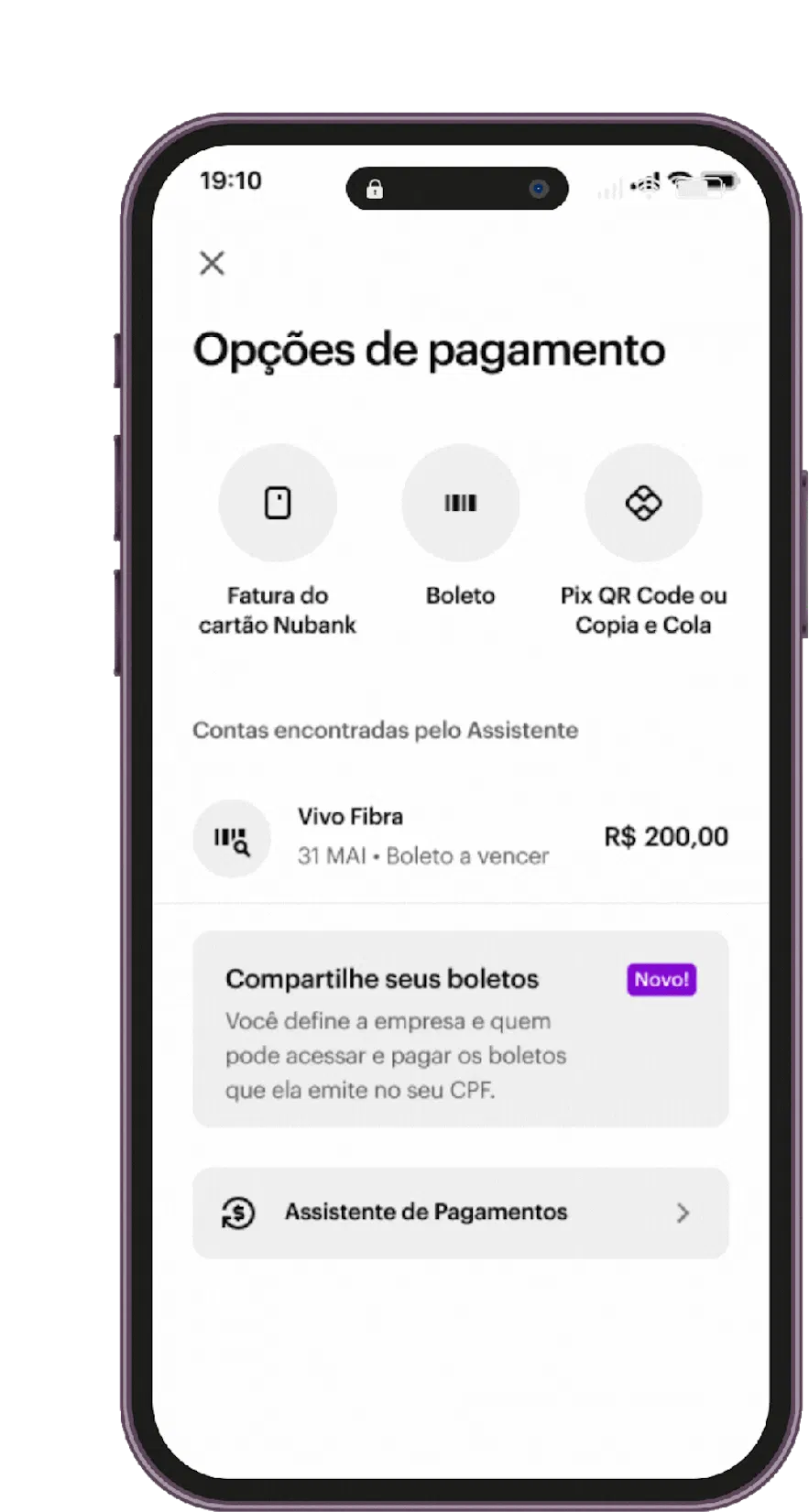Image resolution: width=809 pixels, height=1512 pixels.
Task: Open Assistente de Pagamentos
Action: 460,1213
